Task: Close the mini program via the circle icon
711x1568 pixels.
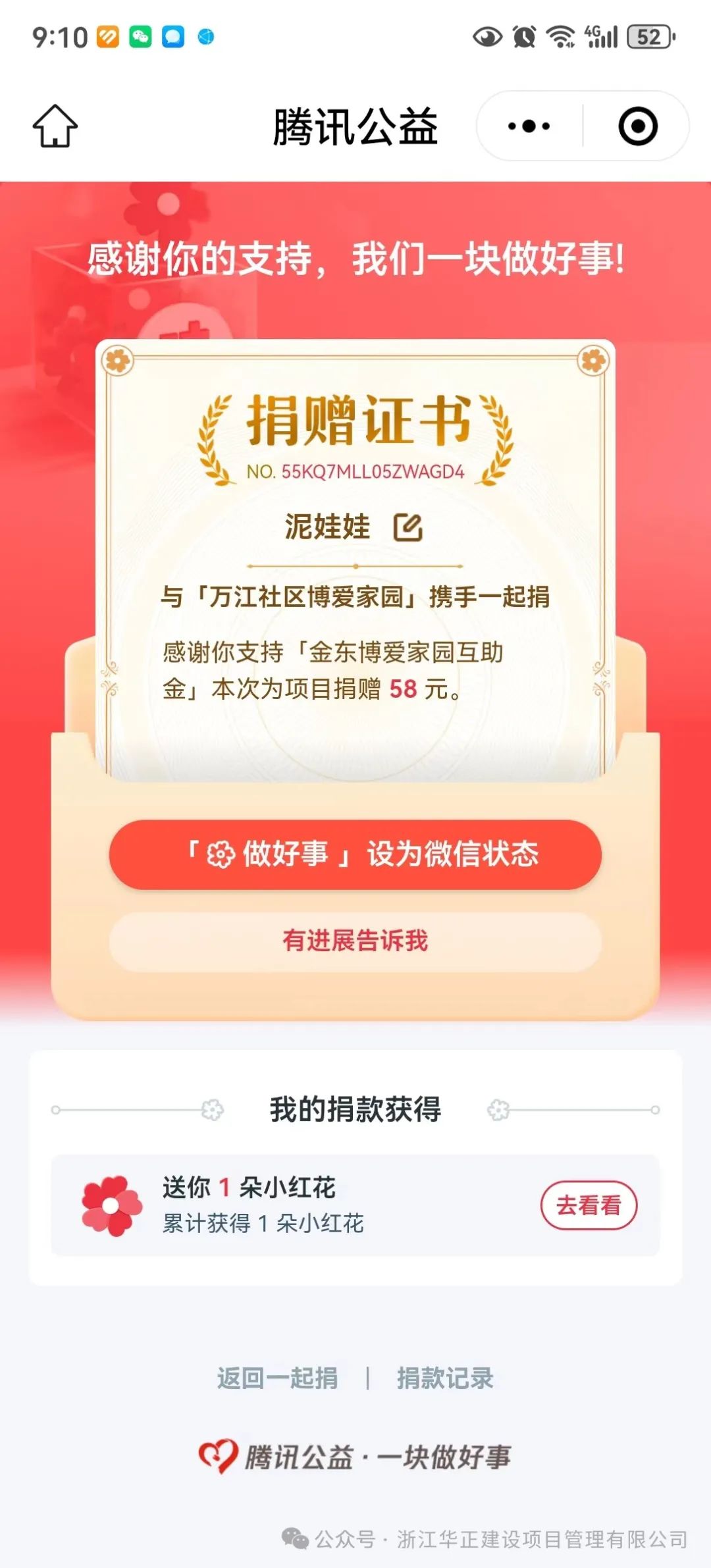Action: pyautogui.click(x=637, y=126)
